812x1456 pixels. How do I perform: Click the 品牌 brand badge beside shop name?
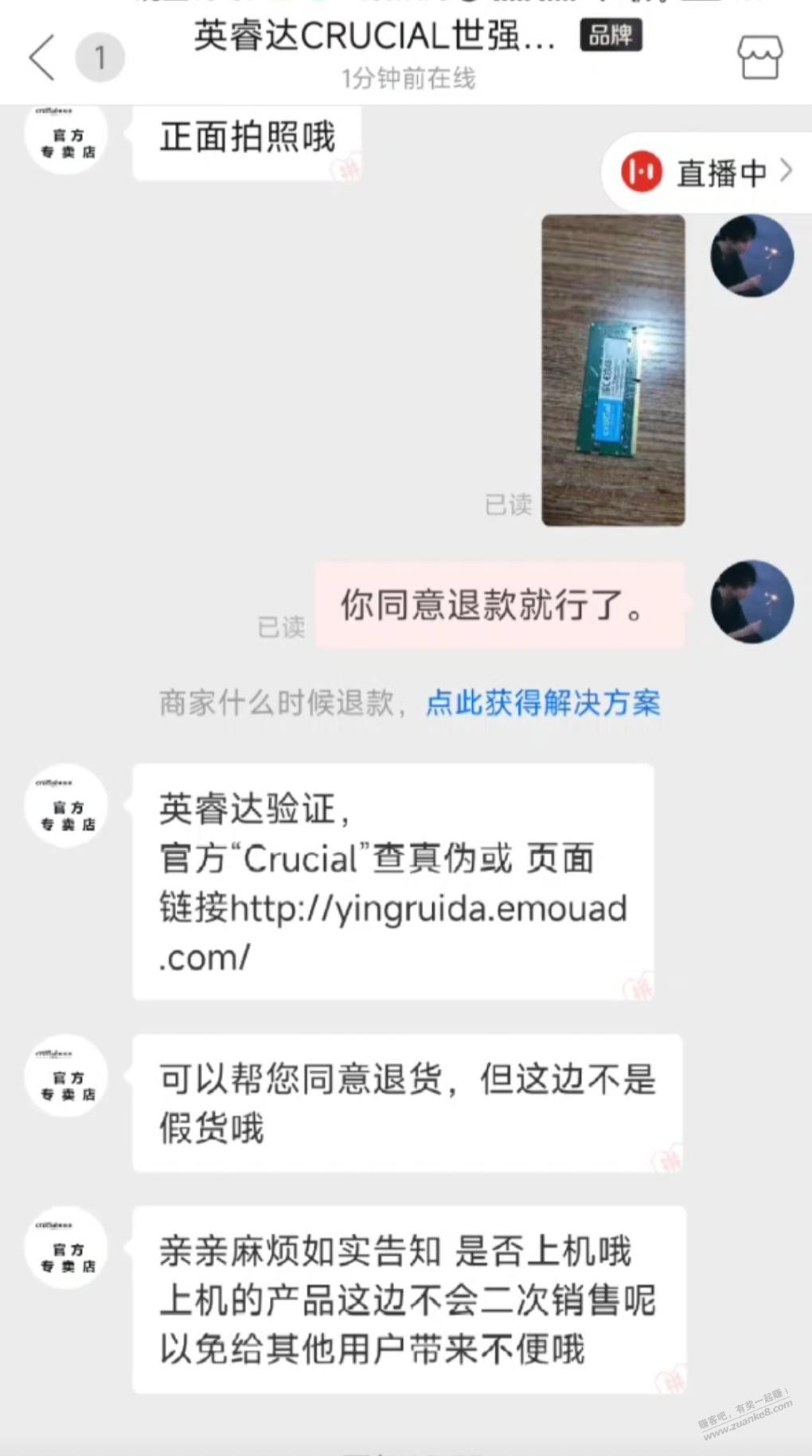(x=609, y=36)
